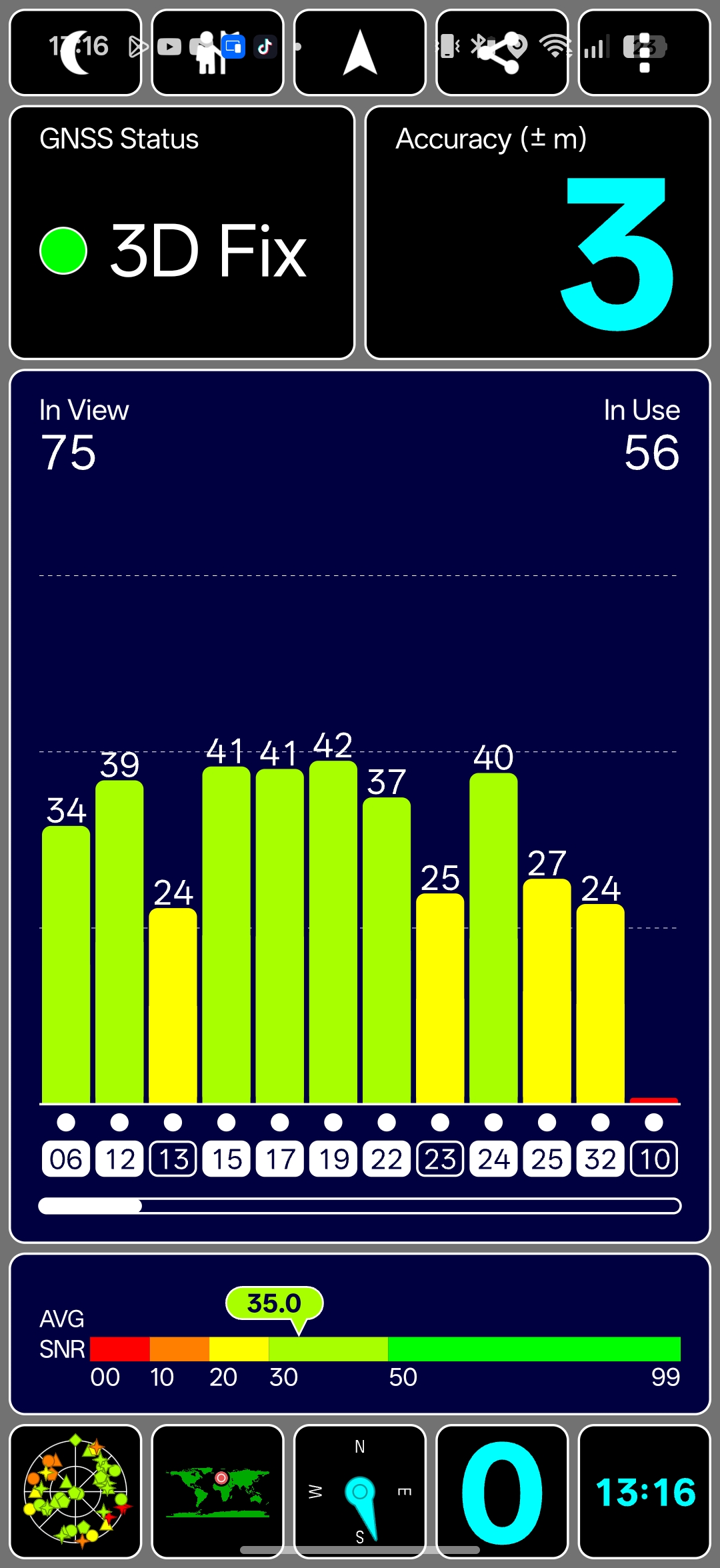720x1568 pixels.
Task: Open the speed tile showing 0
Action: (x=502, y=1491)
